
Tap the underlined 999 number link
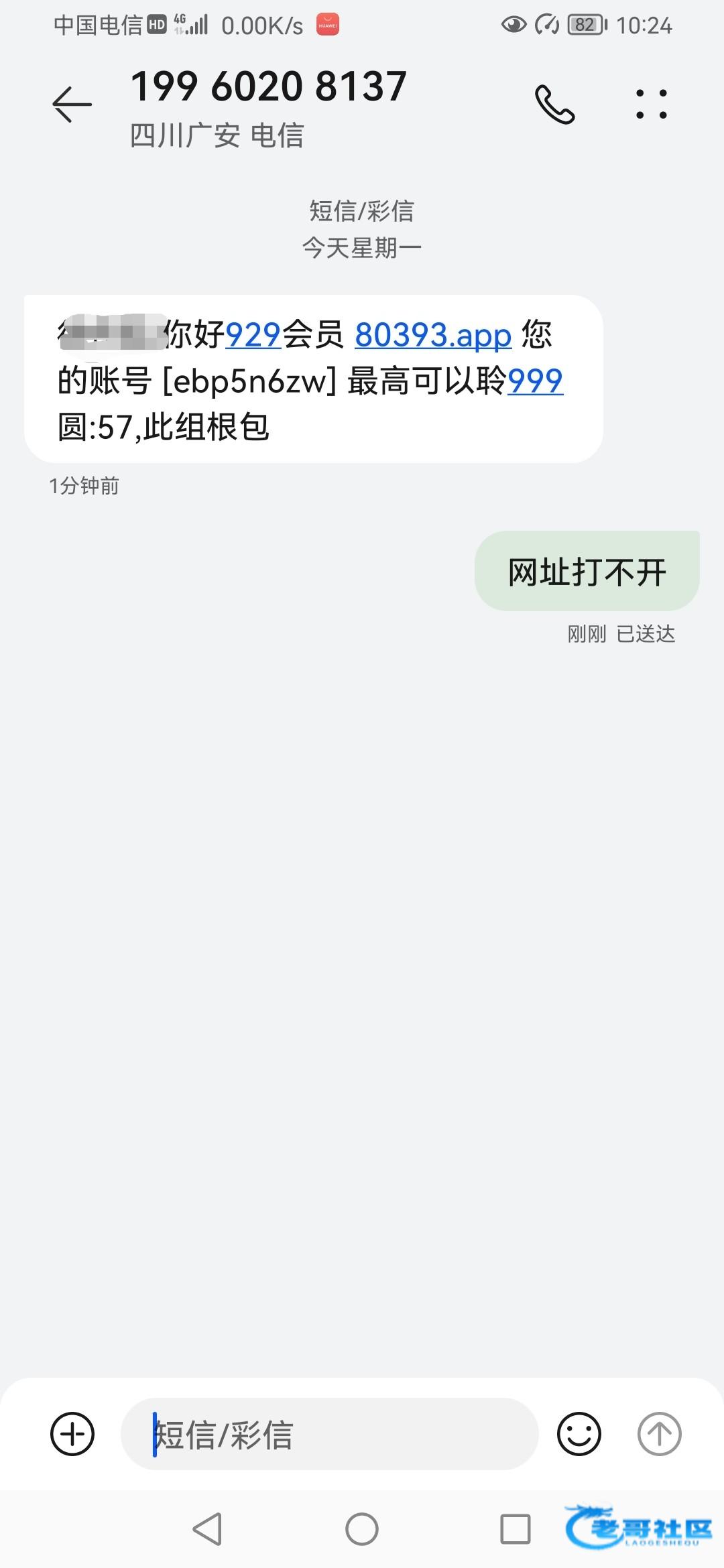pyautogui.click(x=535, y=381)
